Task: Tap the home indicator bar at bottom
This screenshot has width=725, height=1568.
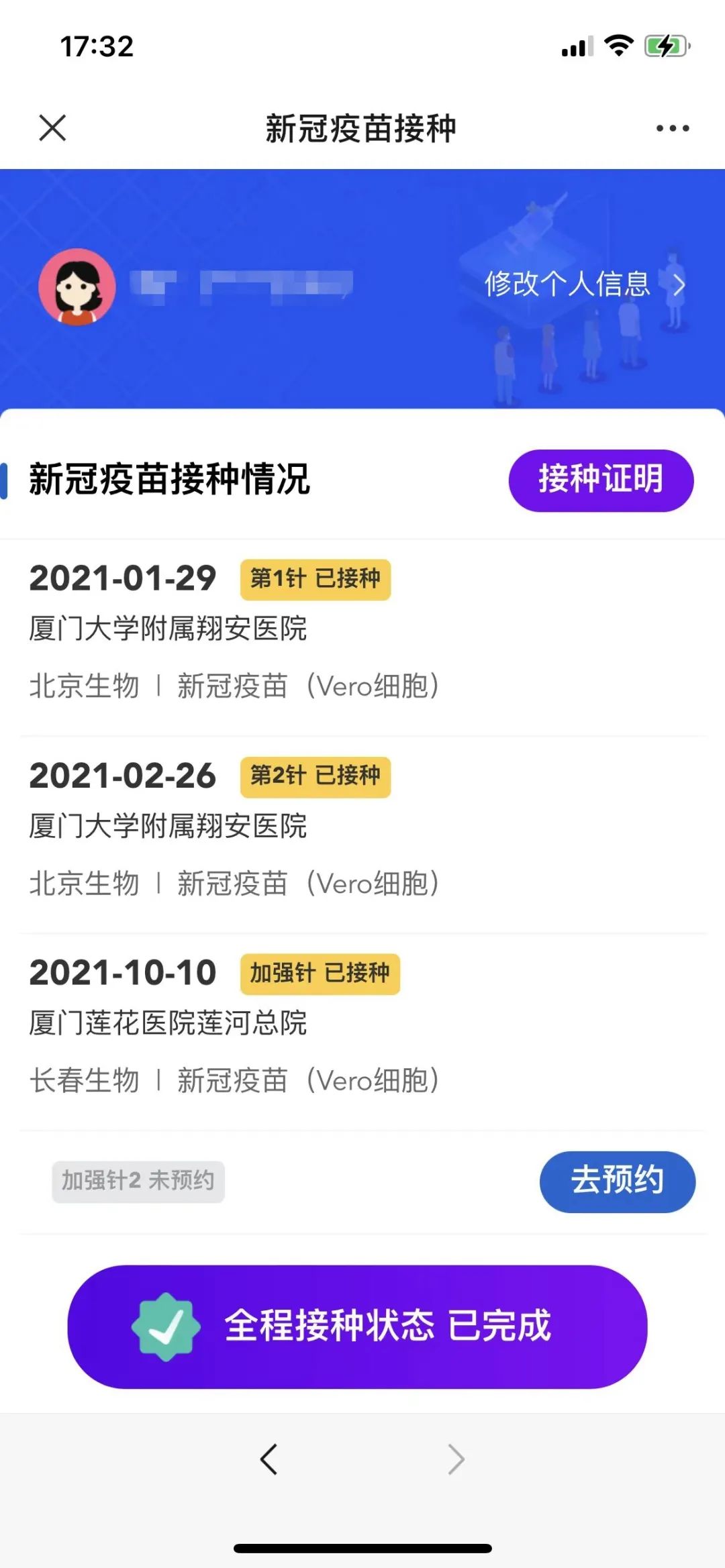Action: point(362,1549)
